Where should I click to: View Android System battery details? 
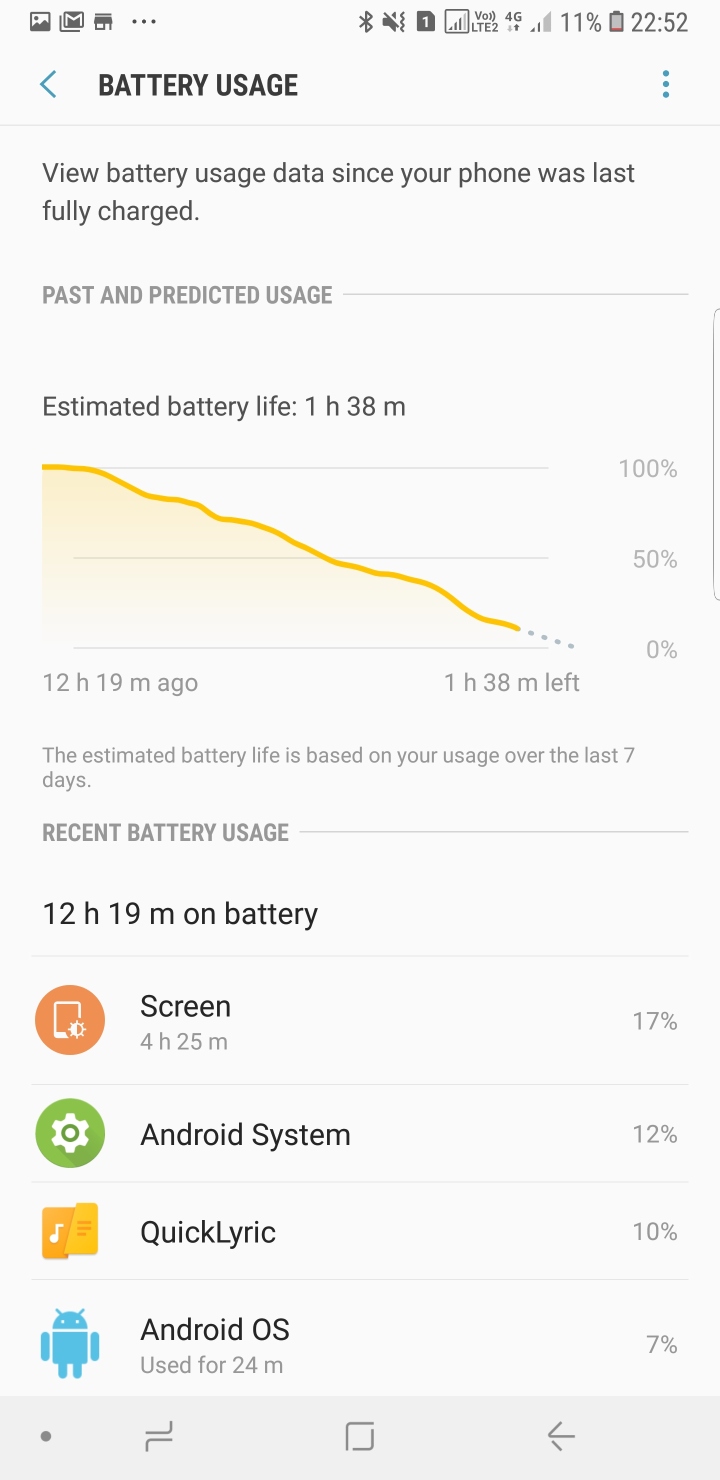(x=360, y=1134)
